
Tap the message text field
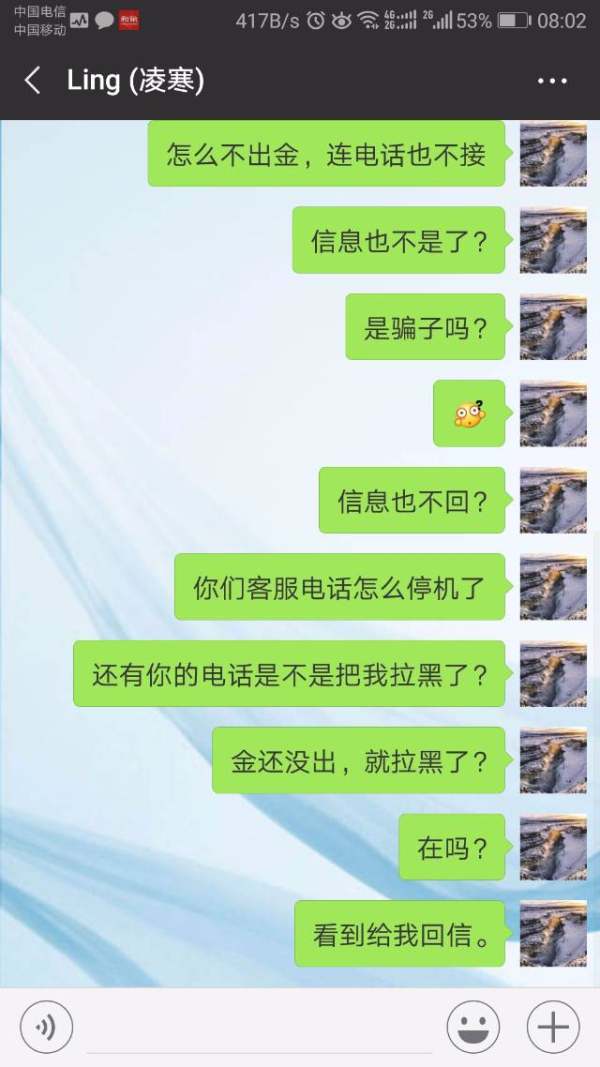point(258,1028)
